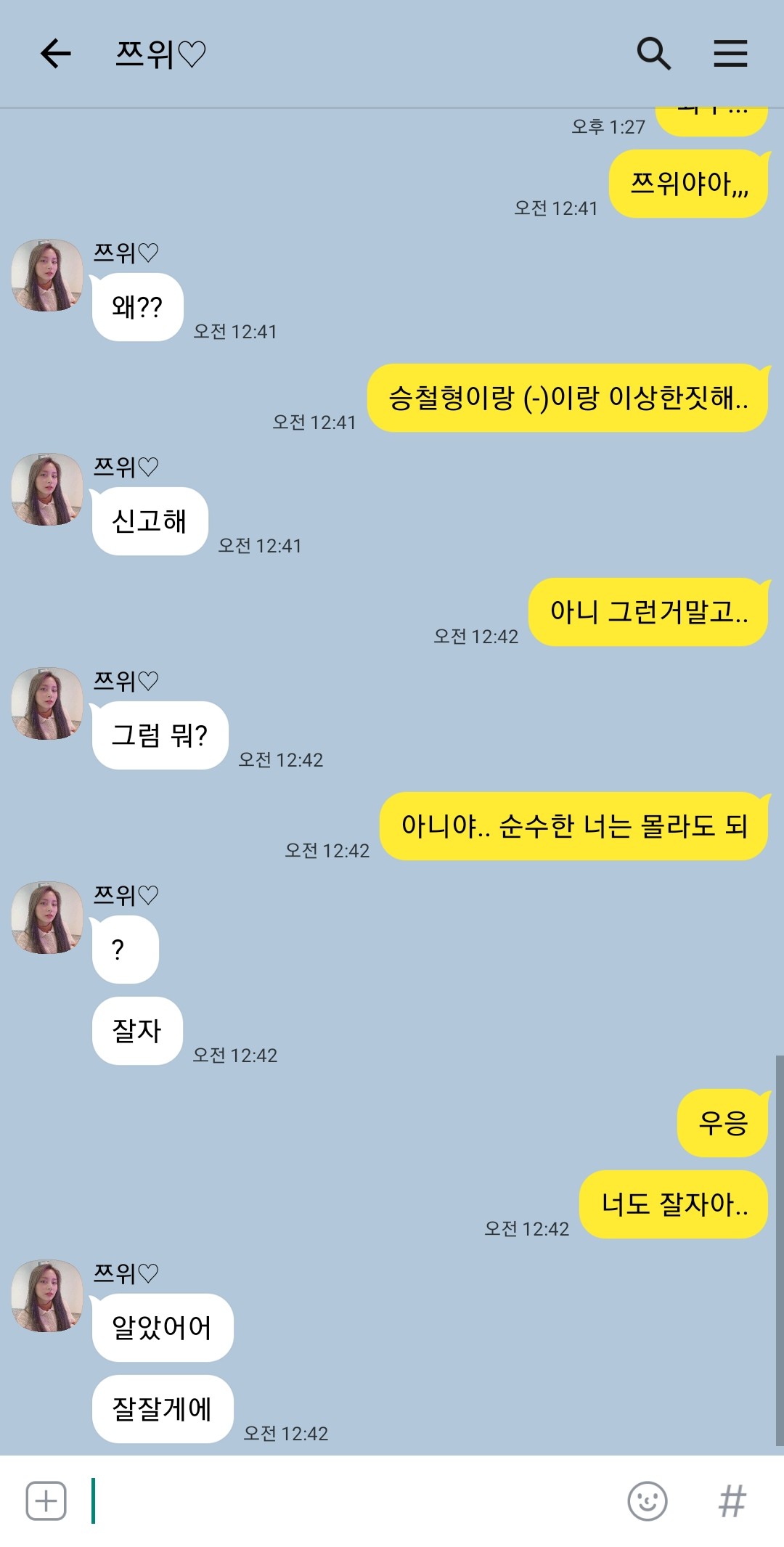The width and height of the screenshot is (784, 1547).
Task: Go back from the 쯔위♡ chat
Action: point(55,54)
